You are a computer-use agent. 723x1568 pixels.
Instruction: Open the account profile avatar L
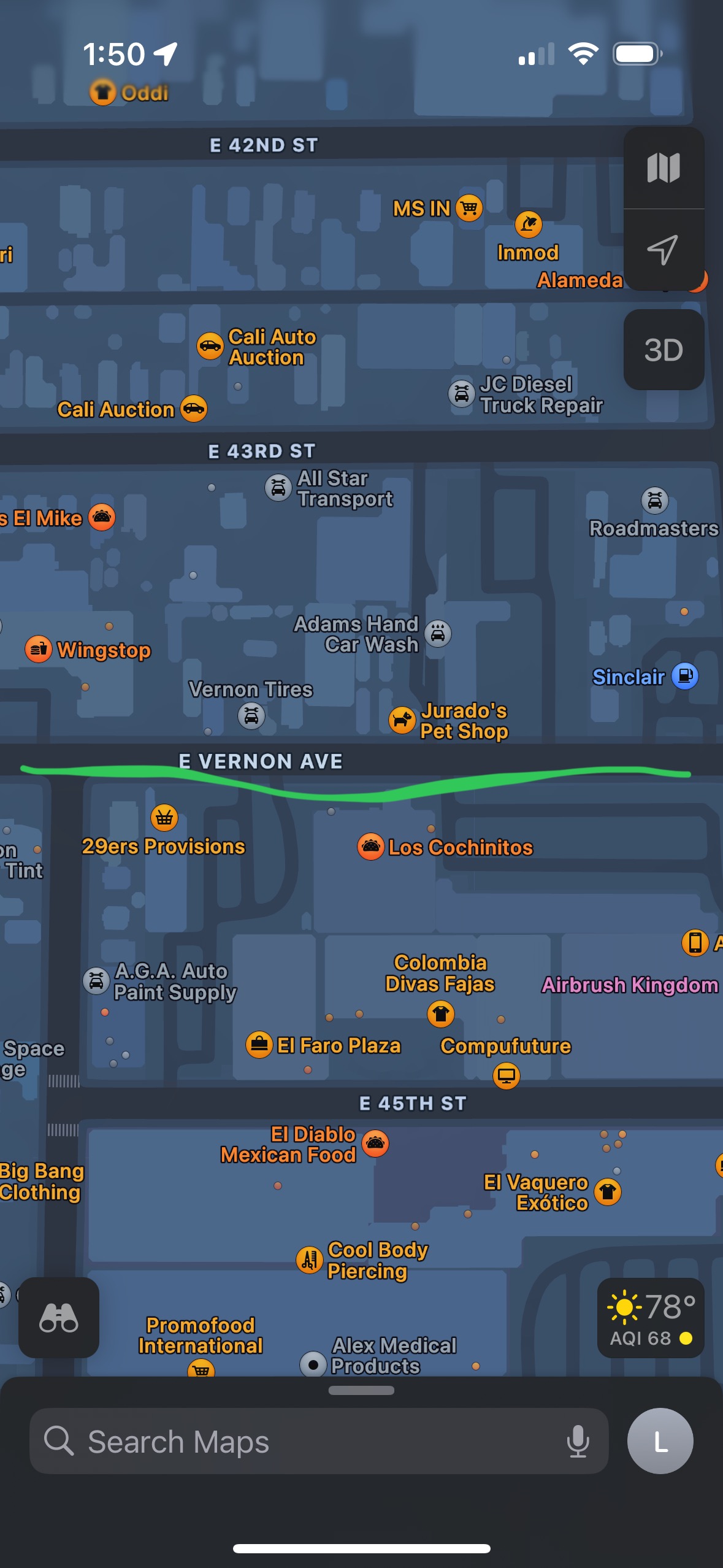660,1442
